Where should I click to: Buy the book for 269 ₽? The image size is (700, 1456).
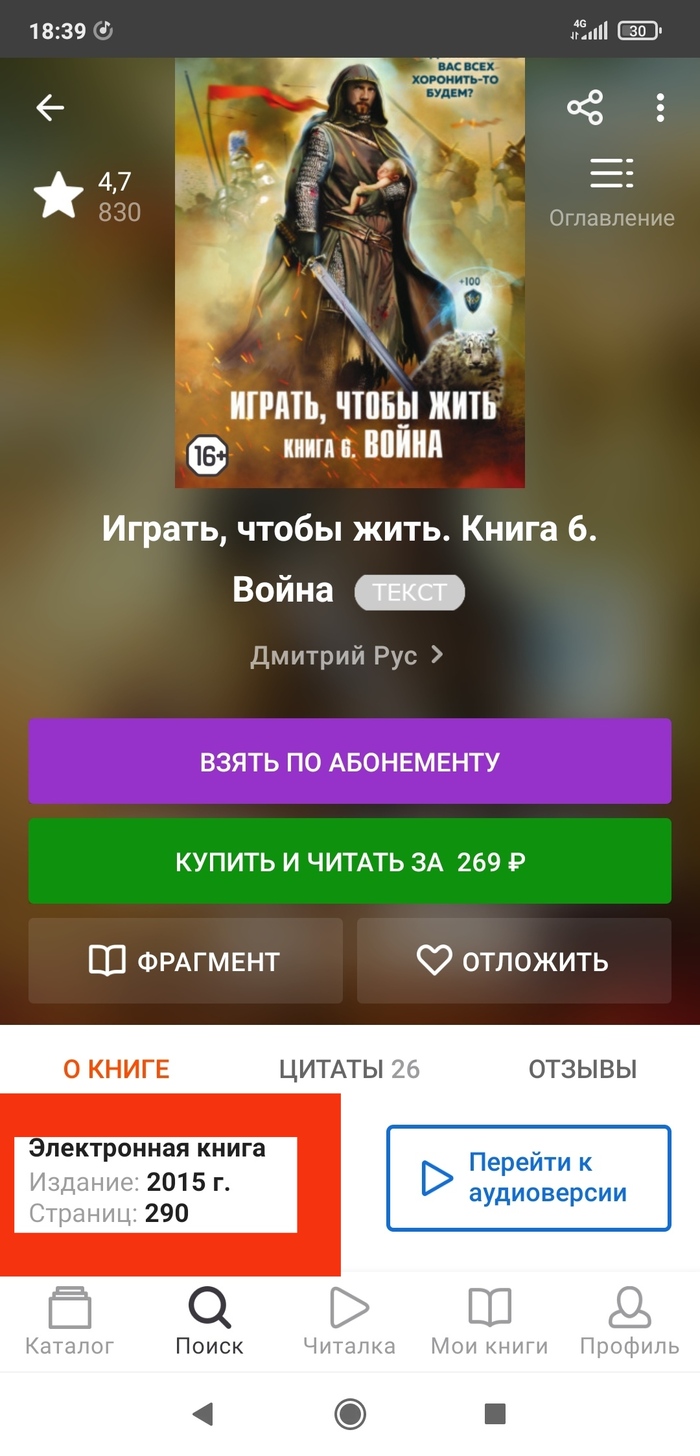(x=350, y=861)
